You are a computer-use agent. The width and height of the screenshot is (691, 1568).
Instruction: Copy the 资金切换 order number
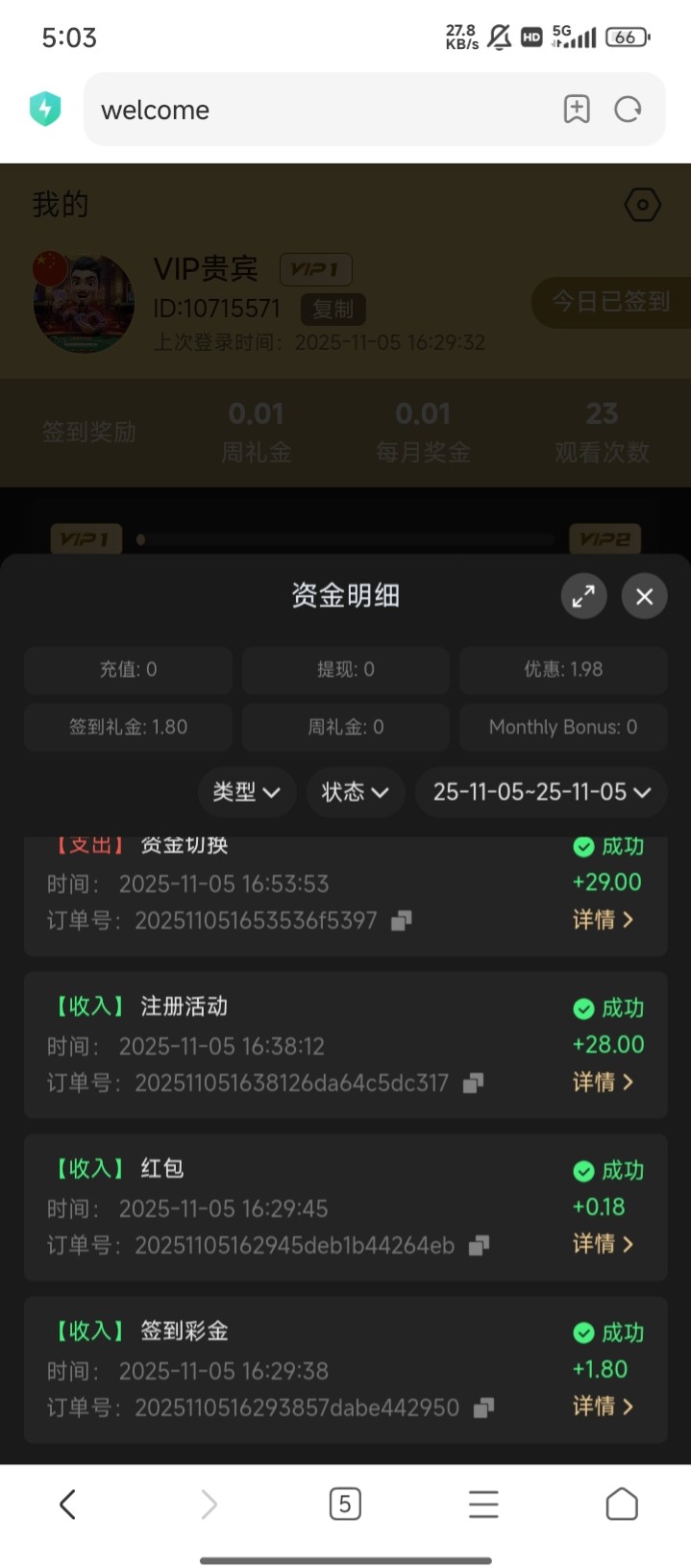tap(402, 921)
